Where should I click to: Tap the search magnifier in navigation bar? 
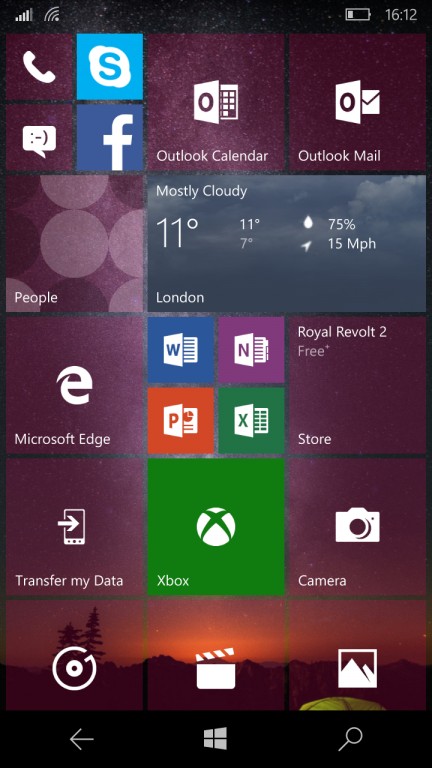(x=351, y=739)
